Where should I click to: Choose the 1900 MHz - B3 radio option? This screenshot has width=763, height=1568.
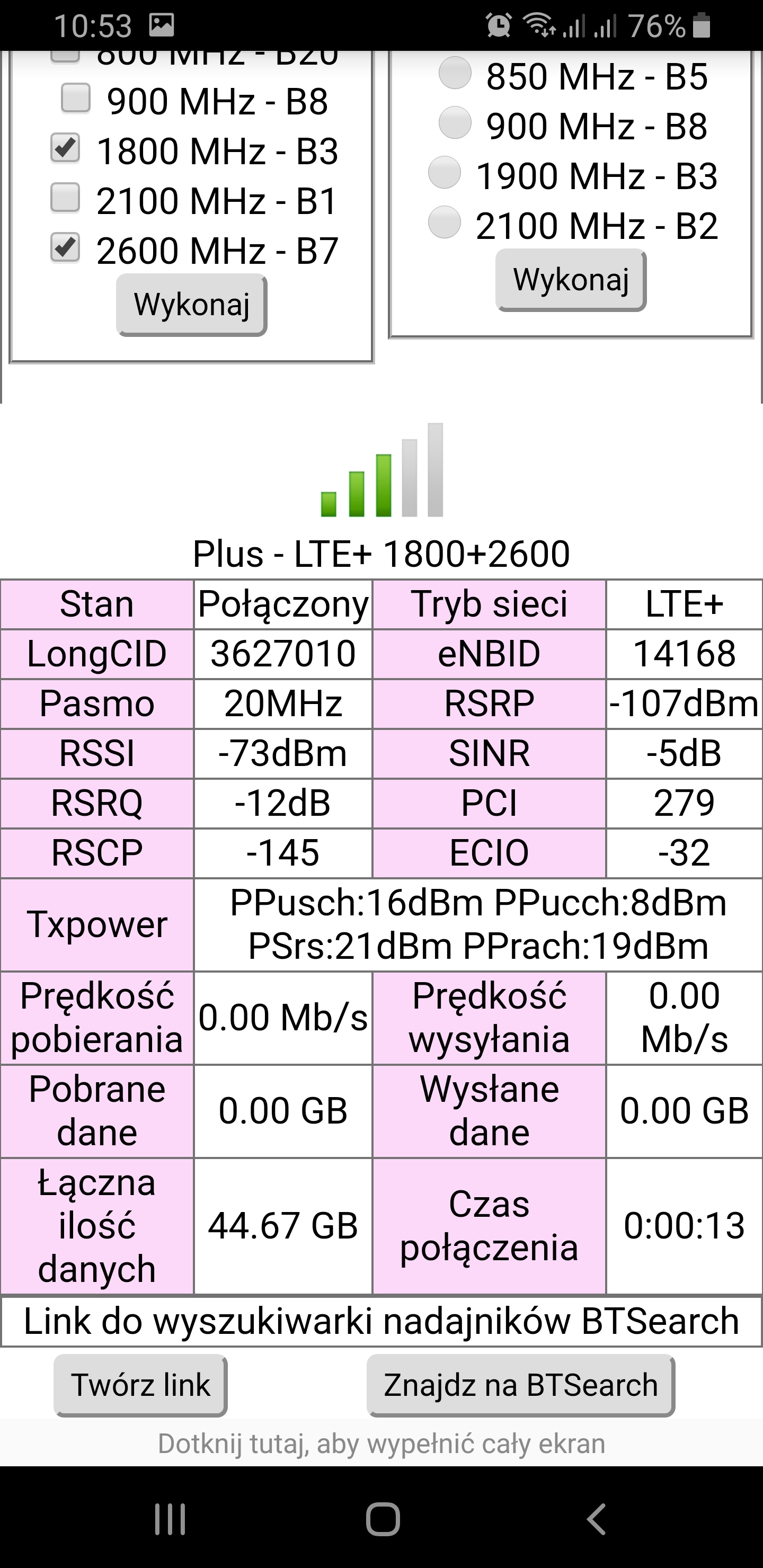point(445,173)
